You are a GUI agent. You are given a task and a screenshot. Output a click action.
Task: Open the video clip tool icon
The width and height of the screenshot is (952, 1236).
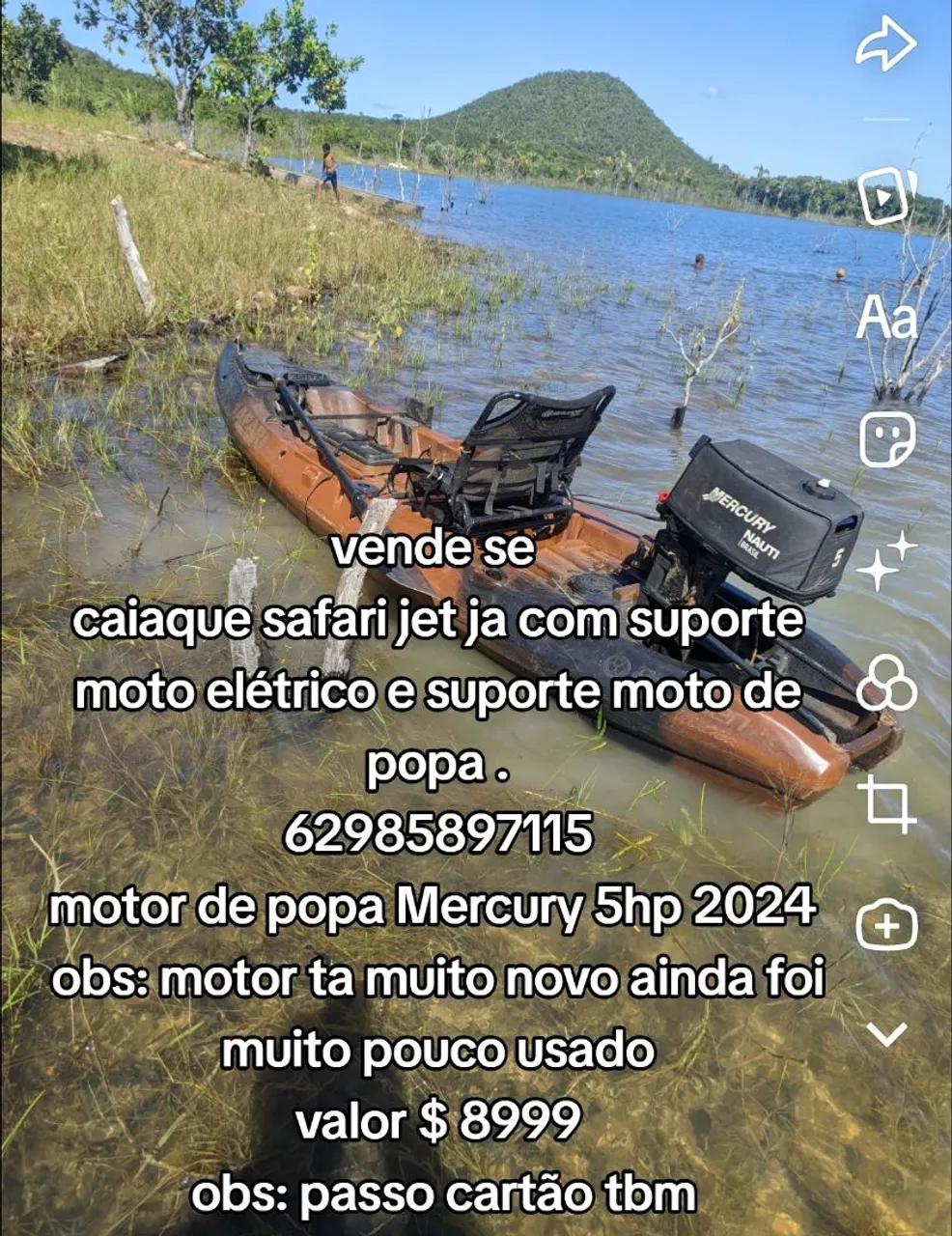pyautogui.click(x=884, y=193)
